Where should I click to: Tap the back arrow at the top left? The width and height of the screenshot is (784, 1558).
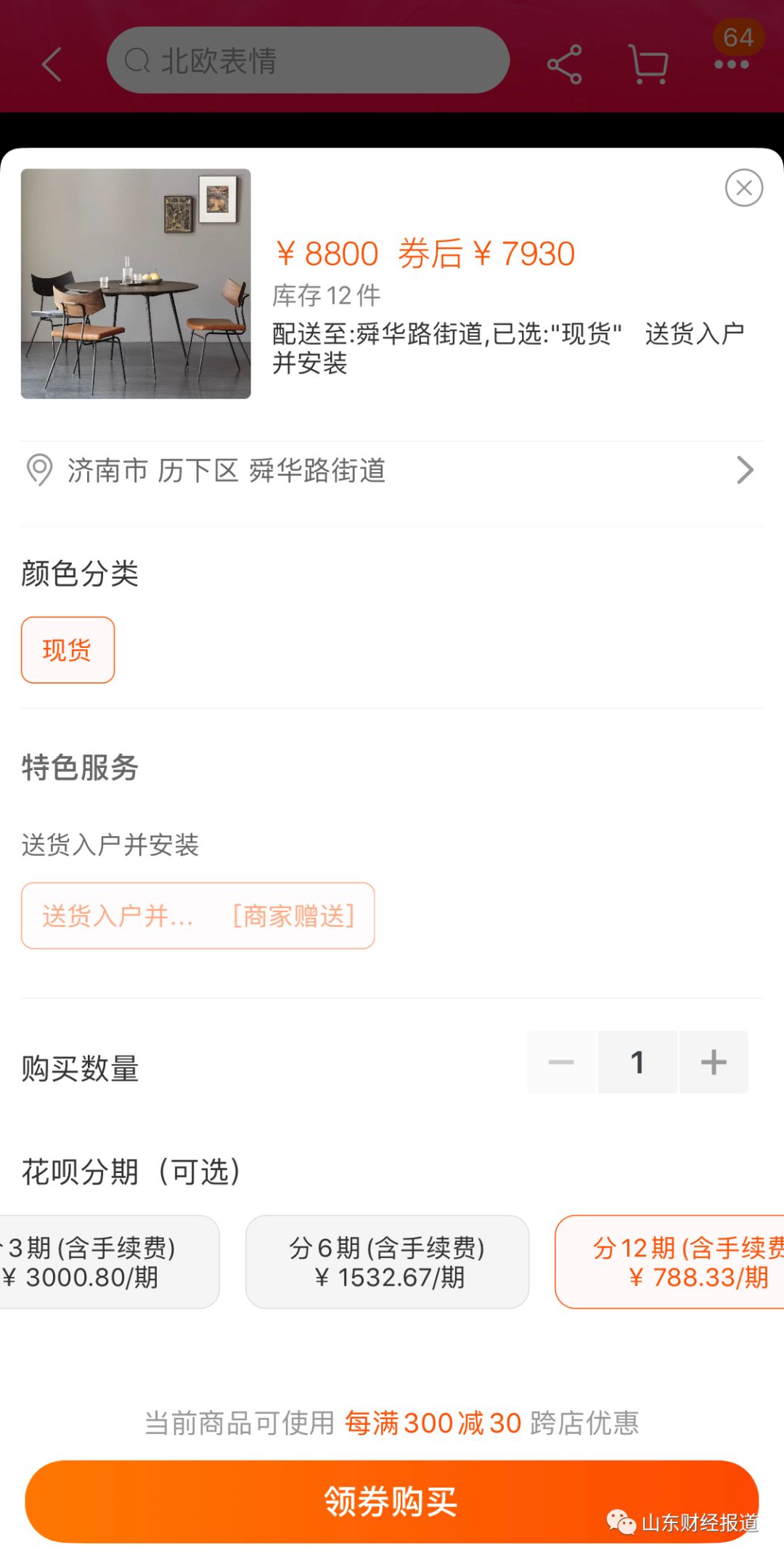pyautogui.click(x=51, y=62)
